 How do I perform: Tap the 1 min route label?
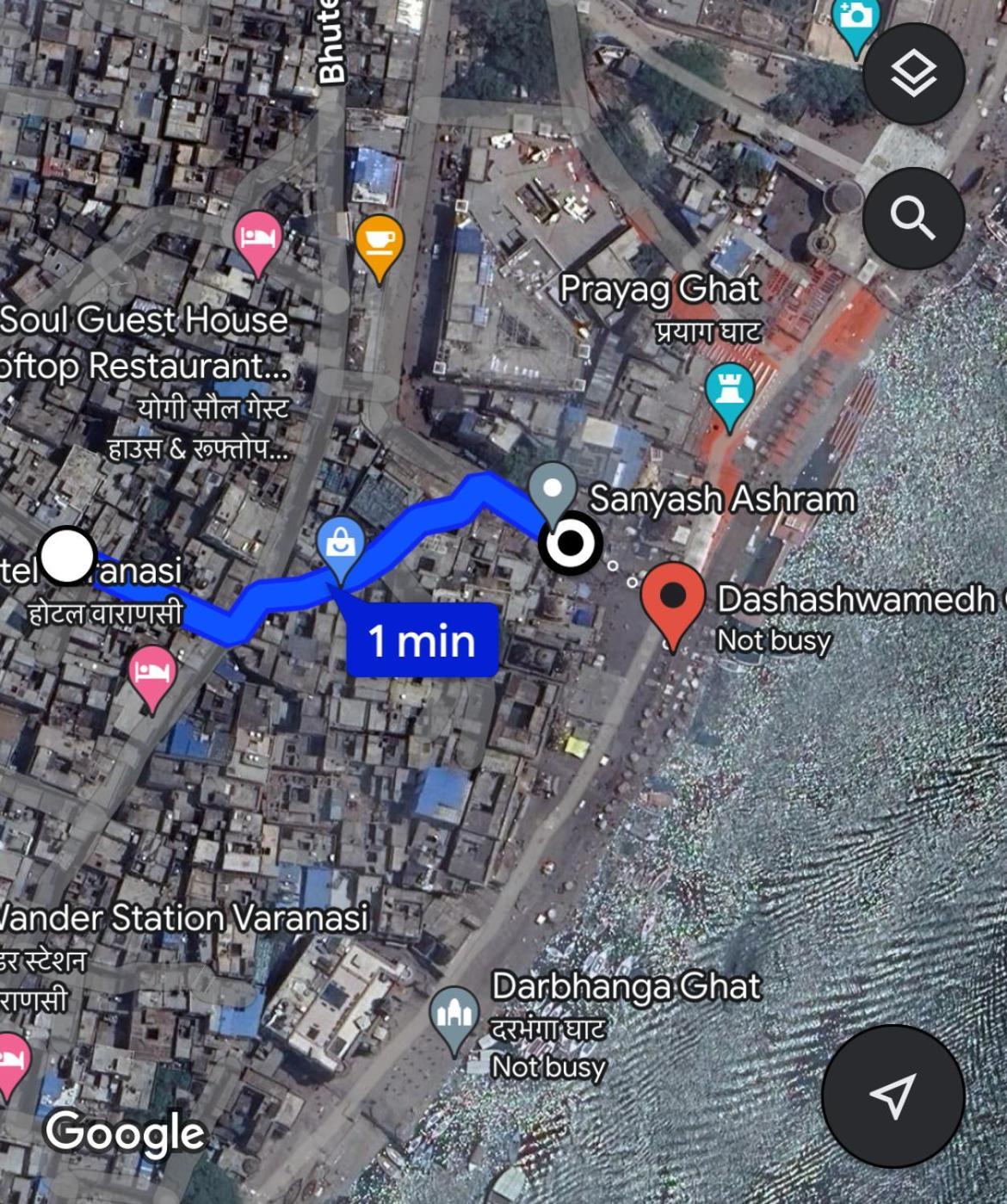422,641
